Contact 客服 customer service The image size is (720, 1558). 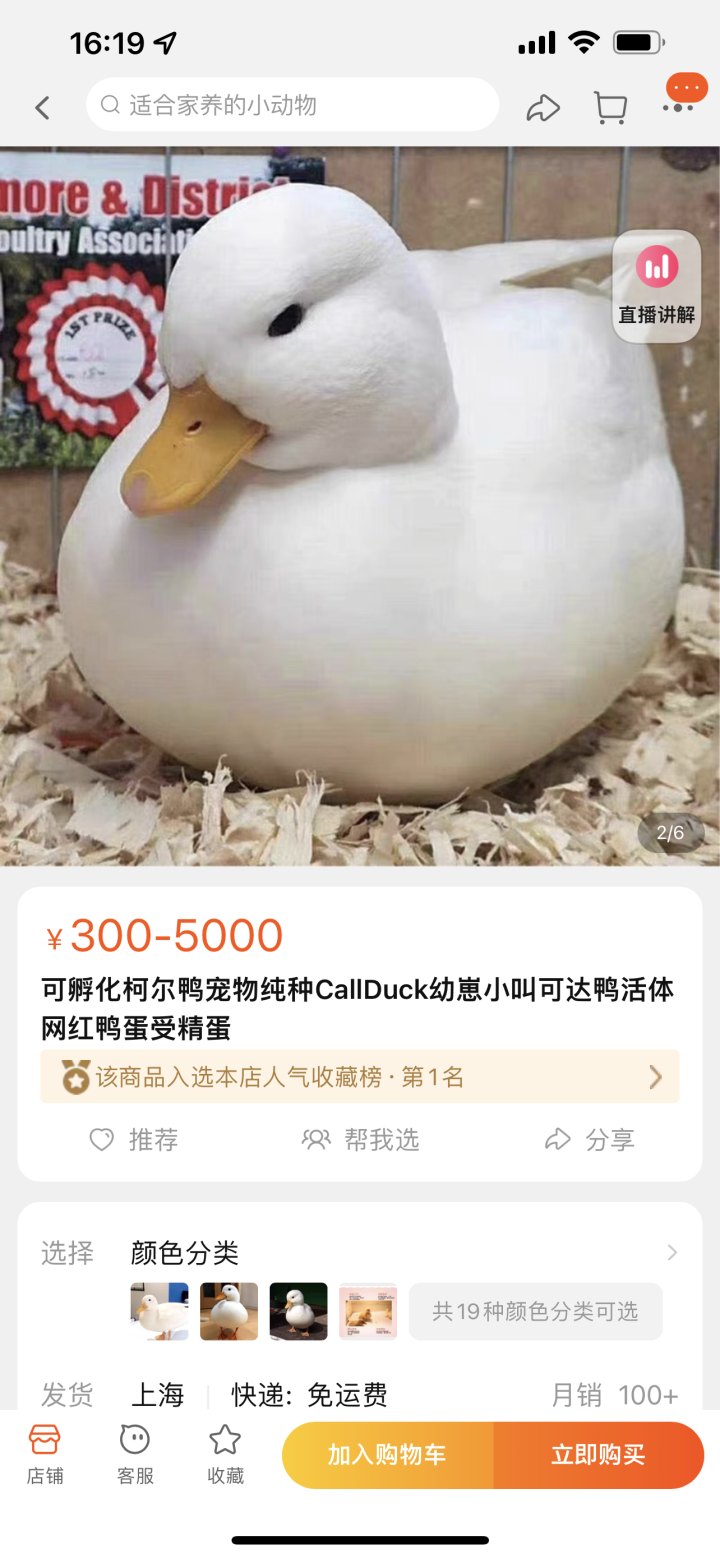[135, 1453]
